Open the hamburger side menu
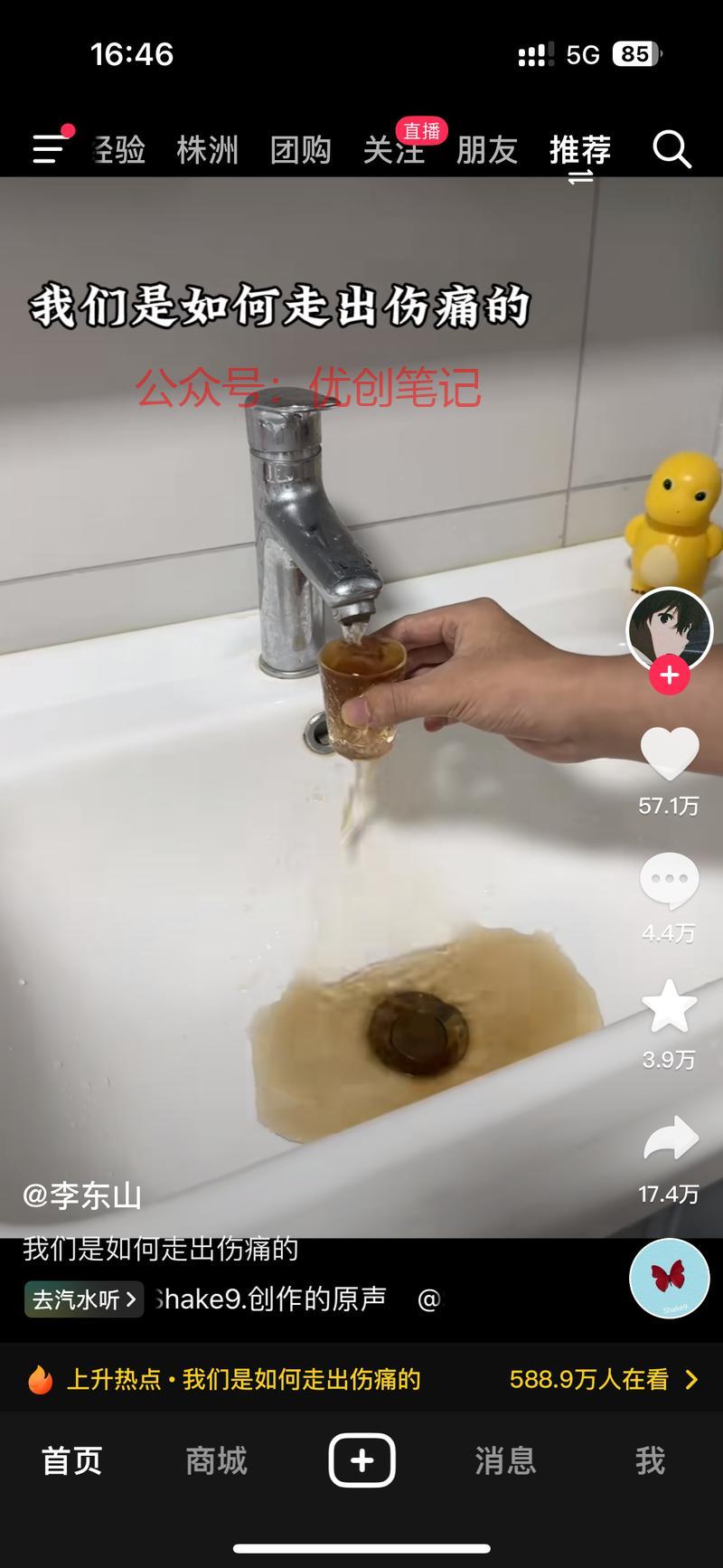The image size is (723, 1568). [x=49, y=149]
